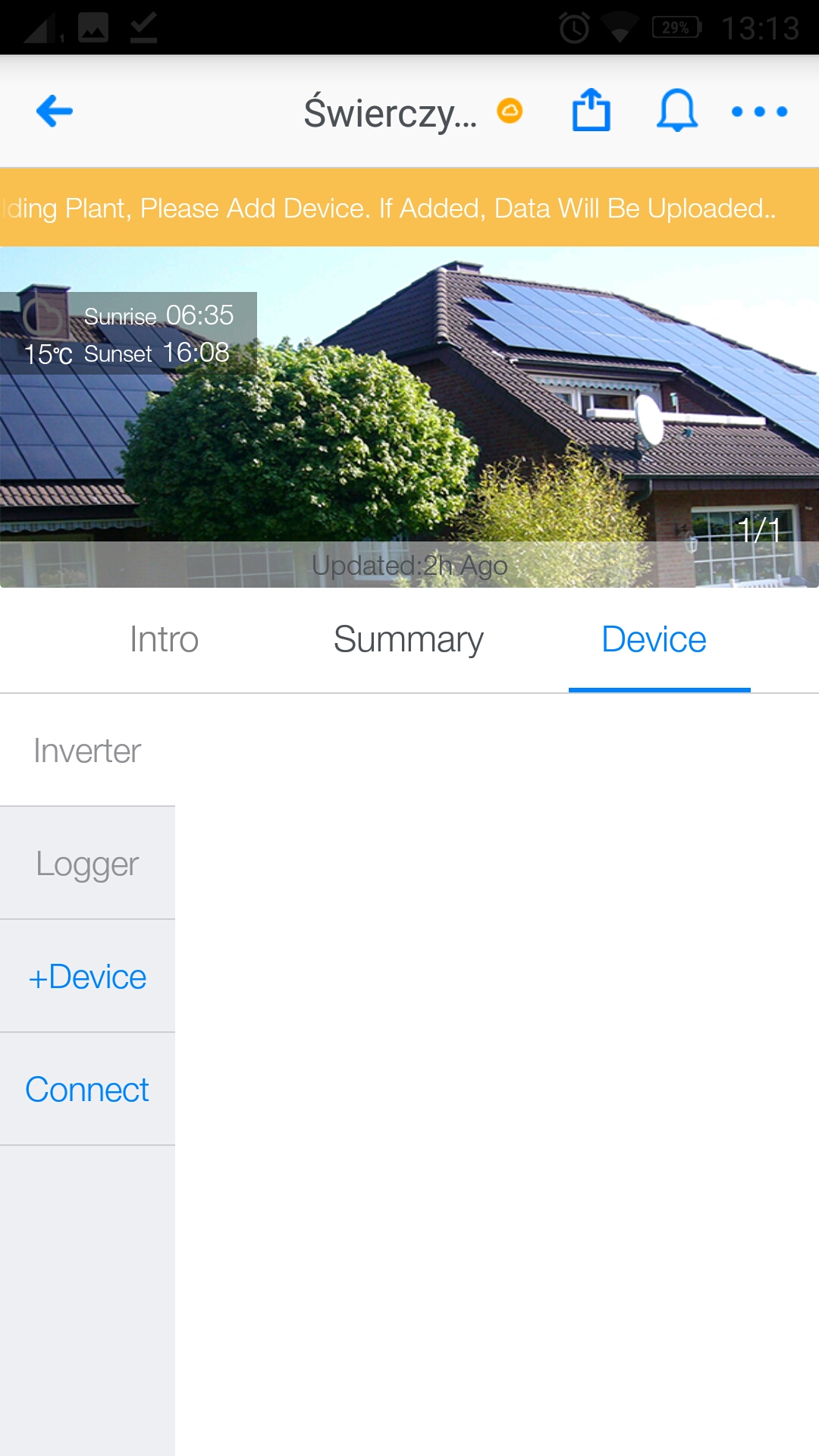The width and height of the screenshot is (819, 1456).
Task: Switch to the Summary tab
Action: point(409,639)
